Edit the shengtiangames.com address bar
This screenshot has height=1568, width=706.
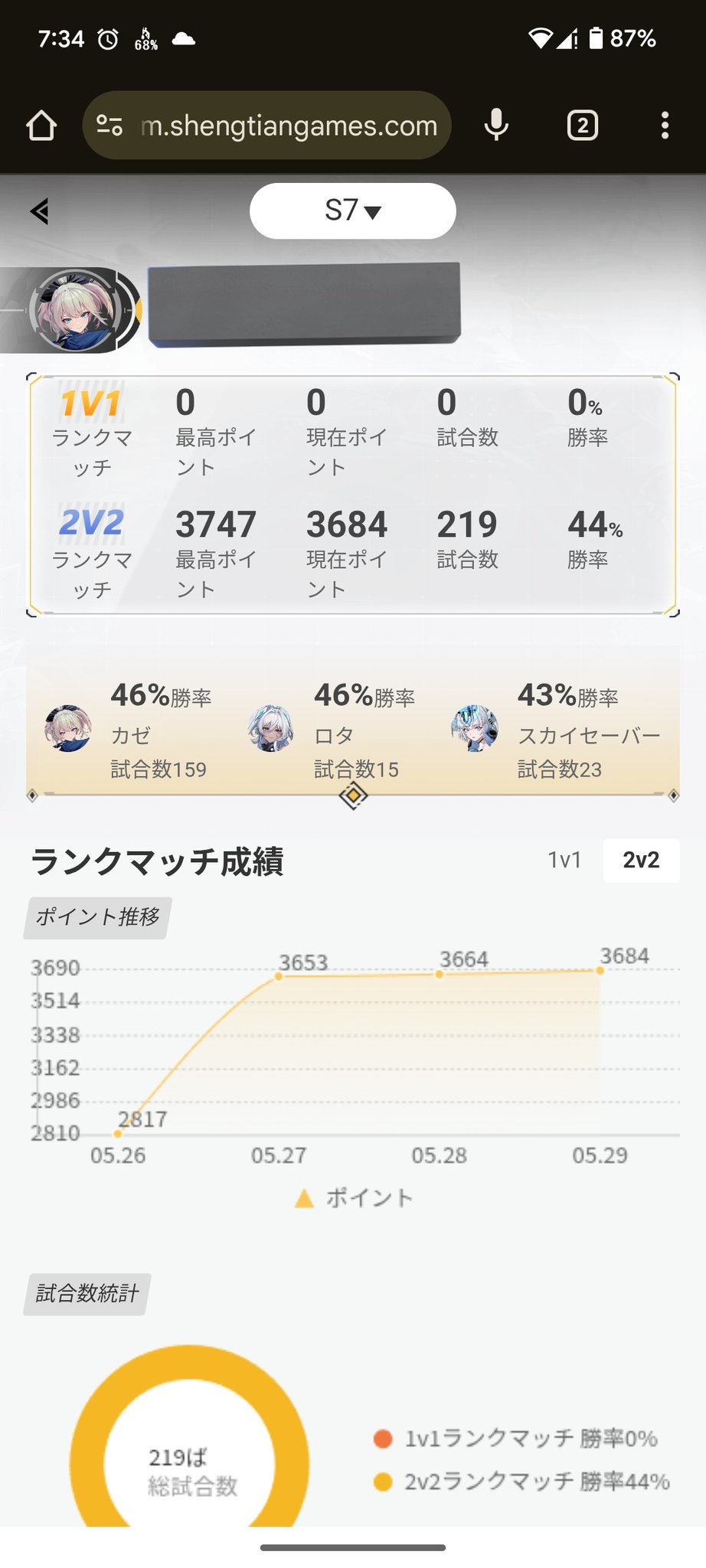click(x=288, y=126)
